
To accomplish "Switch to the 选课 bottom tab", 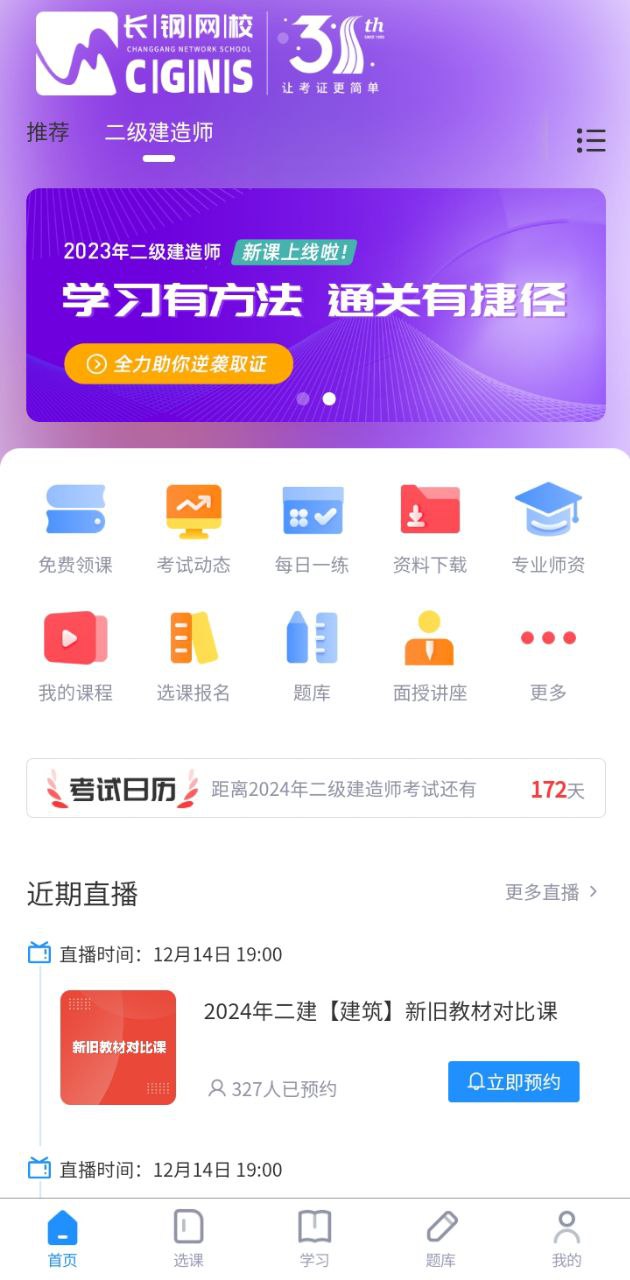I will click(x=189, y=1238).
